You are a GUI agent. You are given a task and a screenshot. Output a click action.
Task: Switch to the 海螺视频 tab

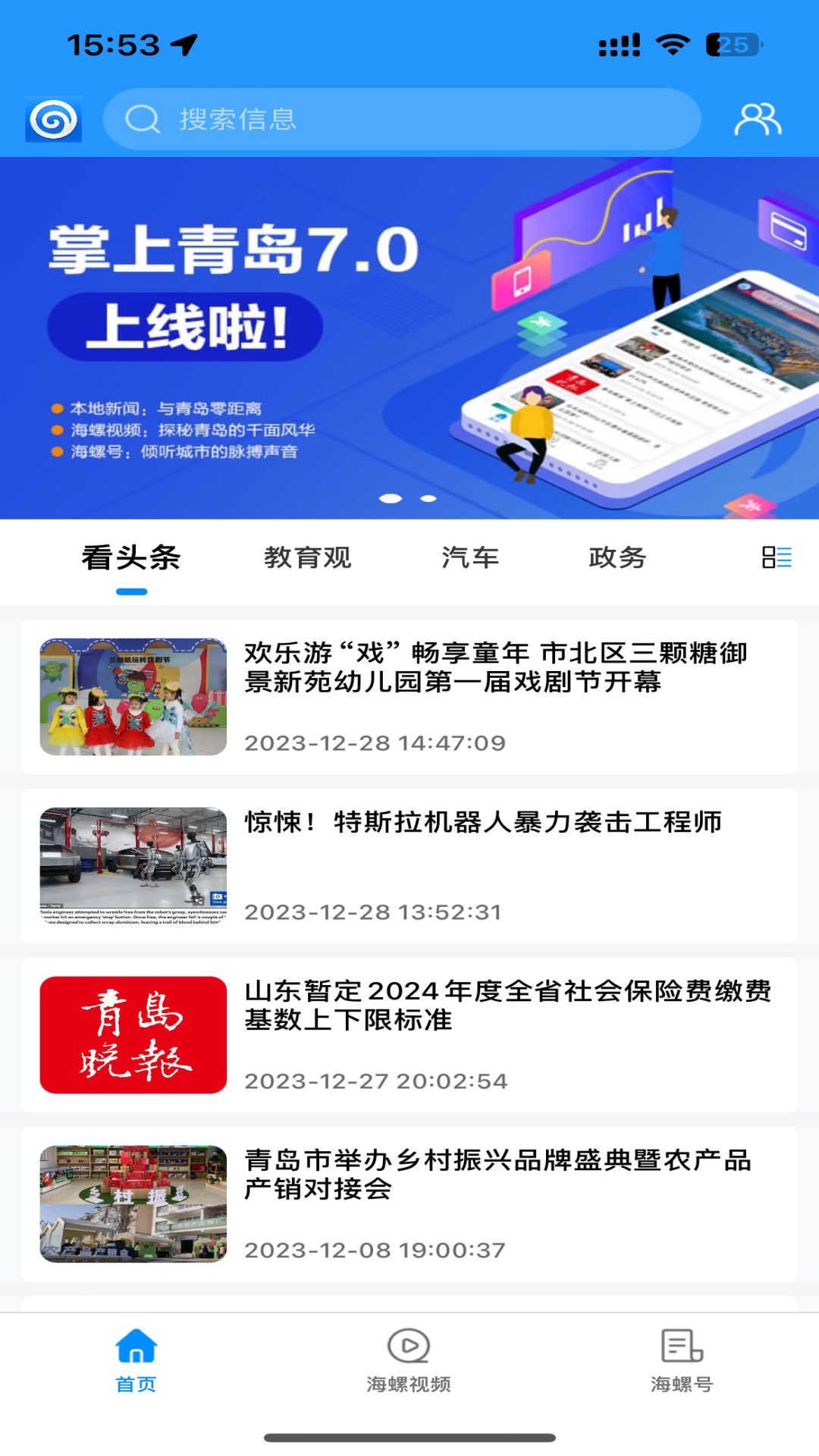409,1361
